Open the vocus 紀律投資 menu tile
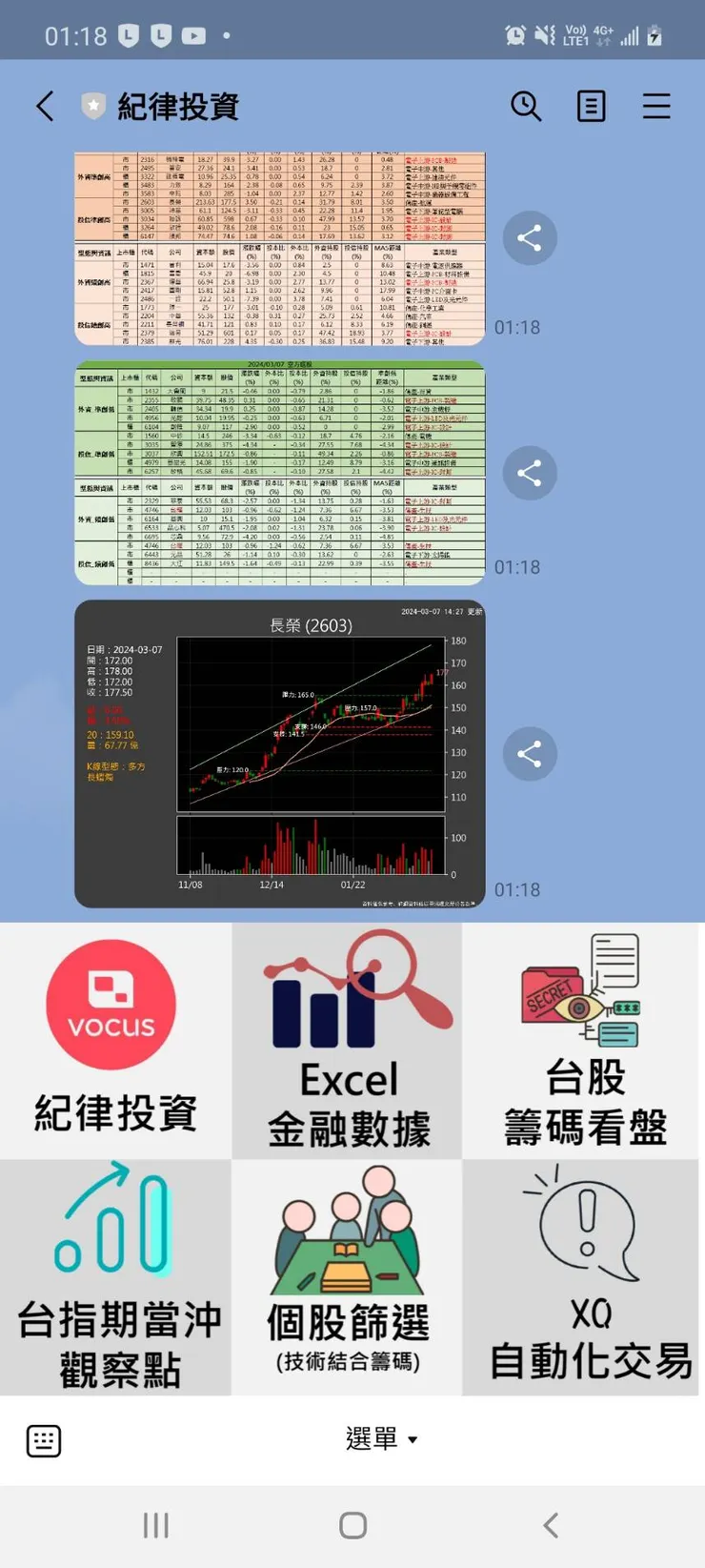705x1568 pixels. pyautogui.click(x=112, y=1039)
